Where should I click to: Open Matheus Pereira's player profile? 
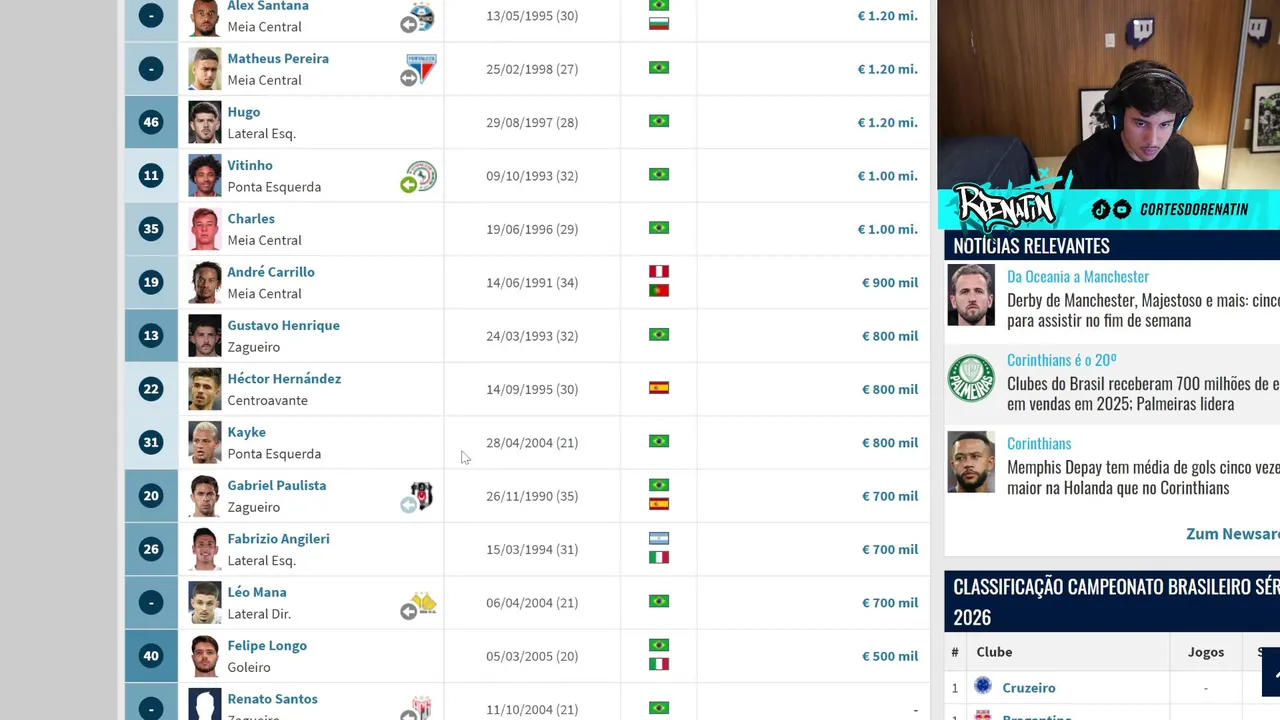click(278, 59)
